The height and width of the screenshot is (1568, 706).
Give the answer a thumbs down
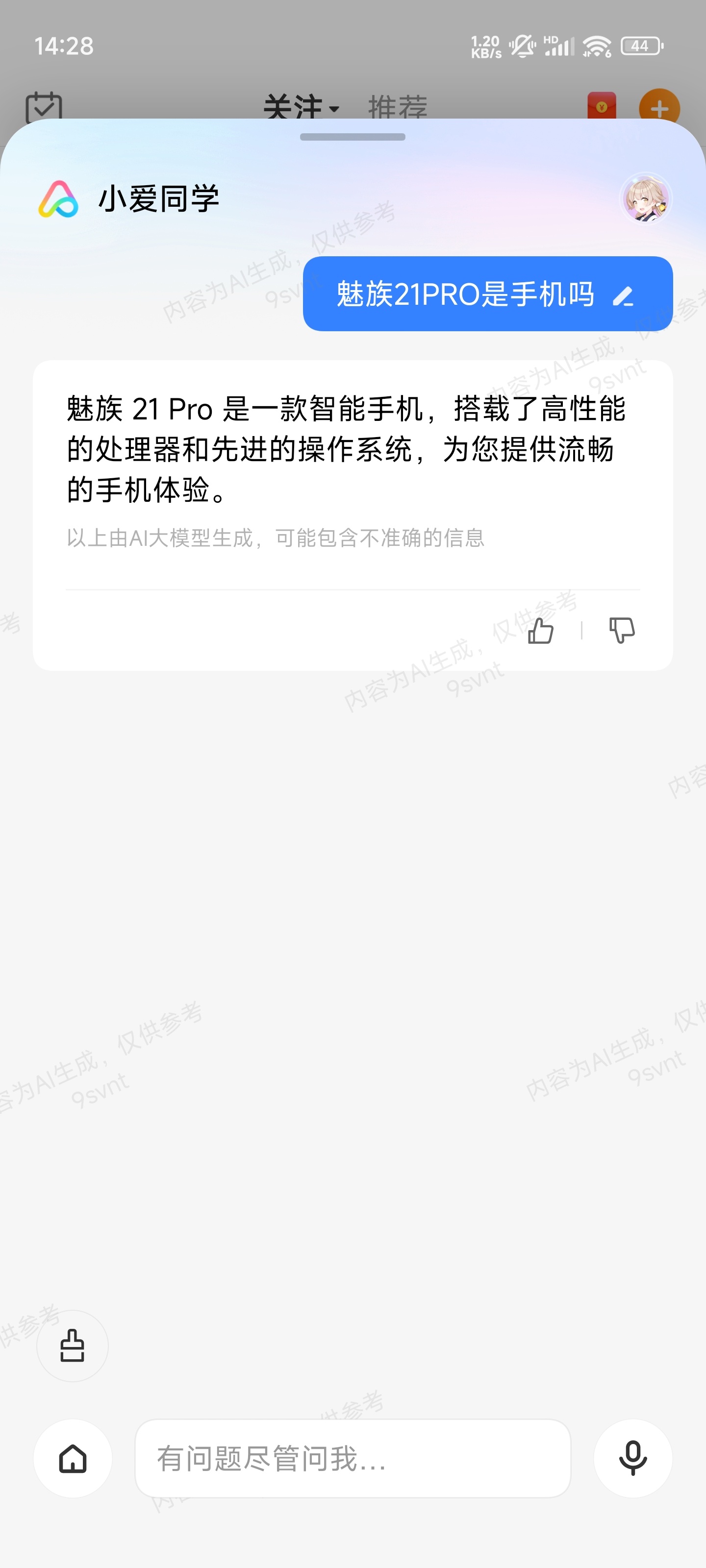pyautogui.click(x=622, y=630)
